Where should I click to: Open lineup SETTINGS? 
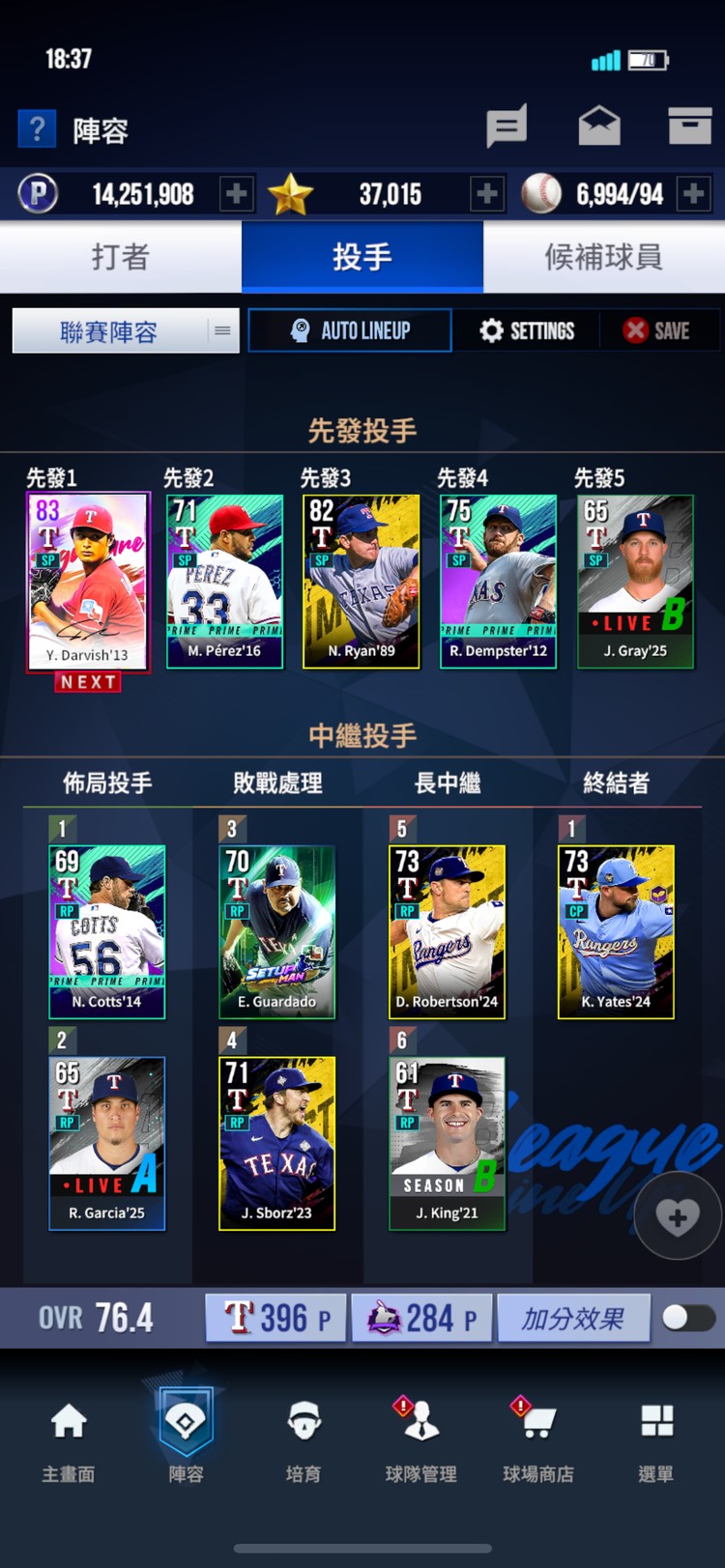(x=527, y=330)
